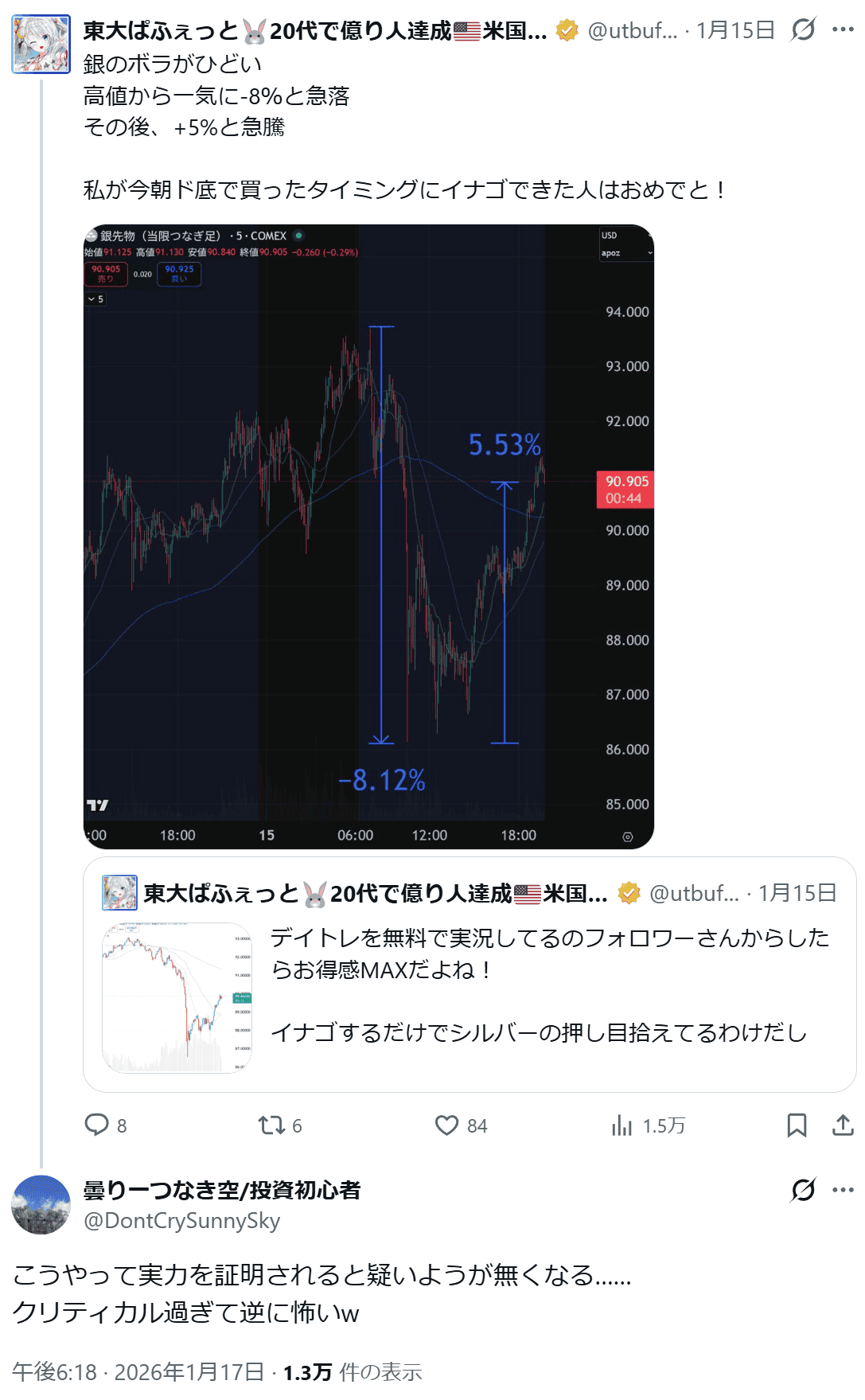Image resolution: width=865 pixels, height=1400 pixels.
Task: Enlarge the silver futures chart image
Action: (x=368, y=536)
